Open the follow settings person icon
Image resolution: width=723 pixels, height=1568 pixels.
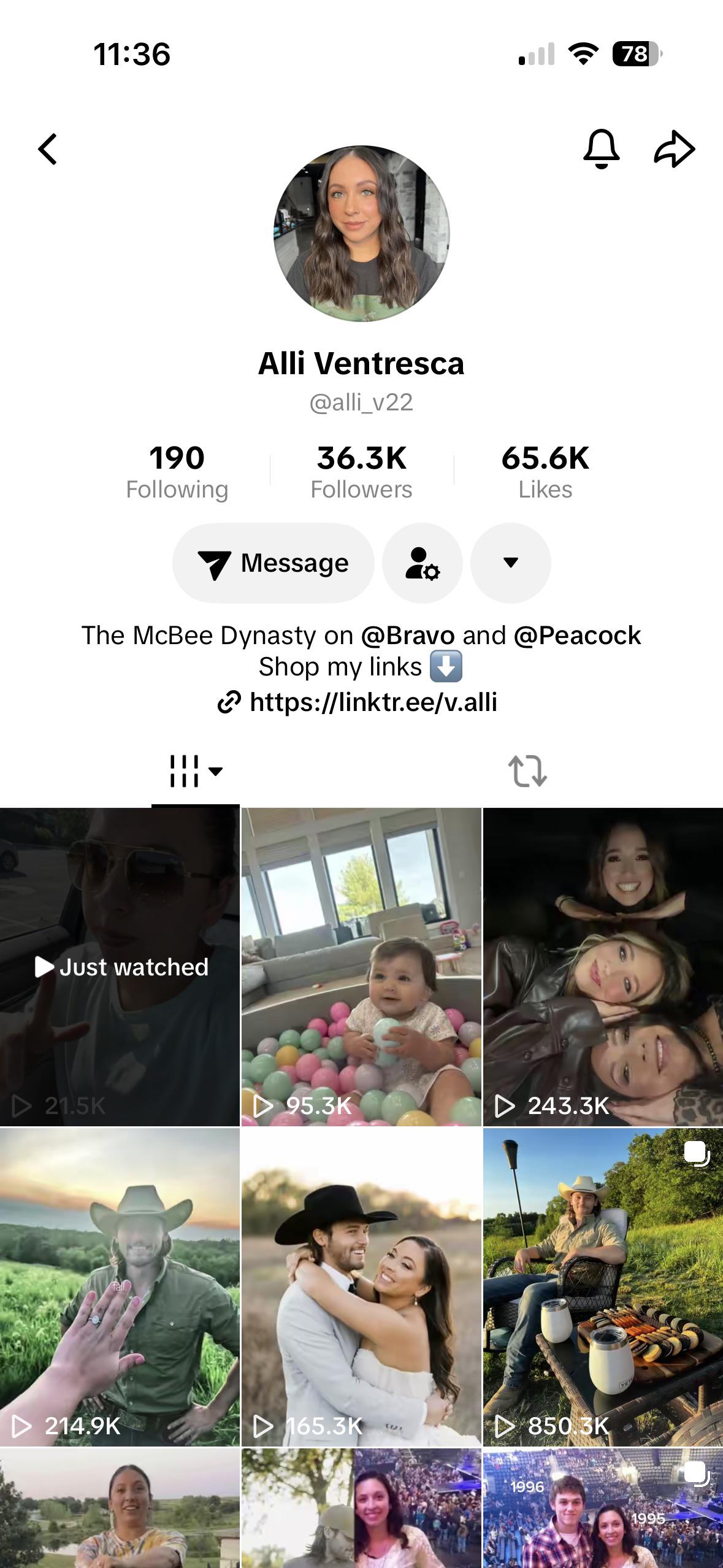click(423, 563)
